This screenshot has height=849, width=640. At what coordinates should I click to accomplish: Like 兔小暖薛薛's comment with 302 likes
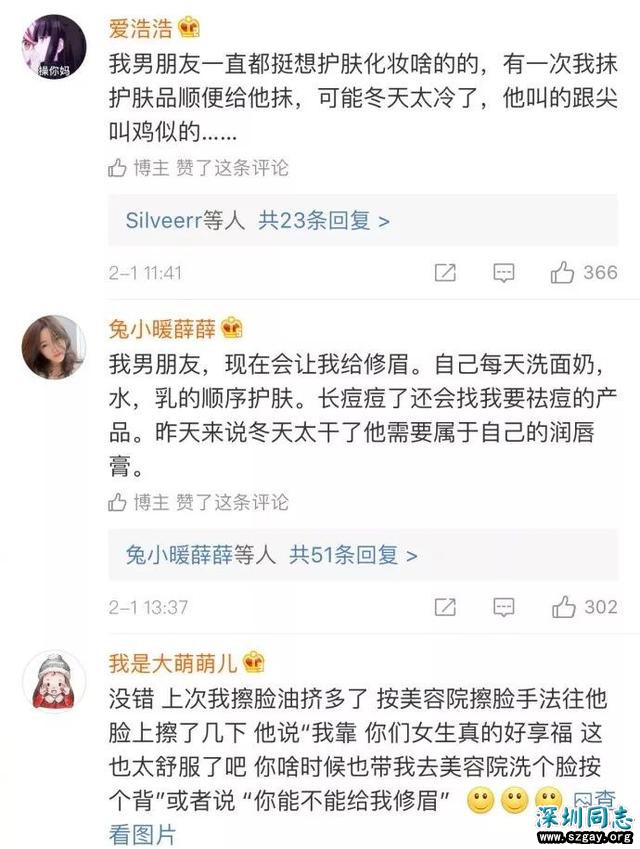coord(584,607)
